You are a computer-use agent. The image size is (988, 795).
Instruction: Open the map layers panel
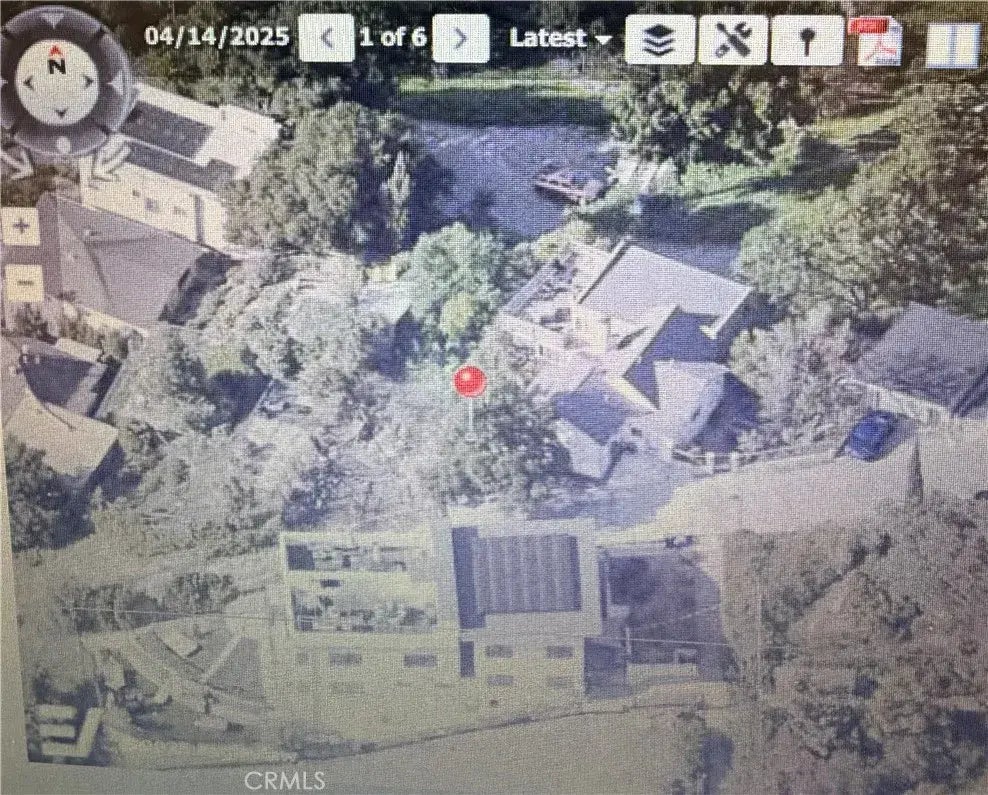pyautogui.click(x=659, y=41)
